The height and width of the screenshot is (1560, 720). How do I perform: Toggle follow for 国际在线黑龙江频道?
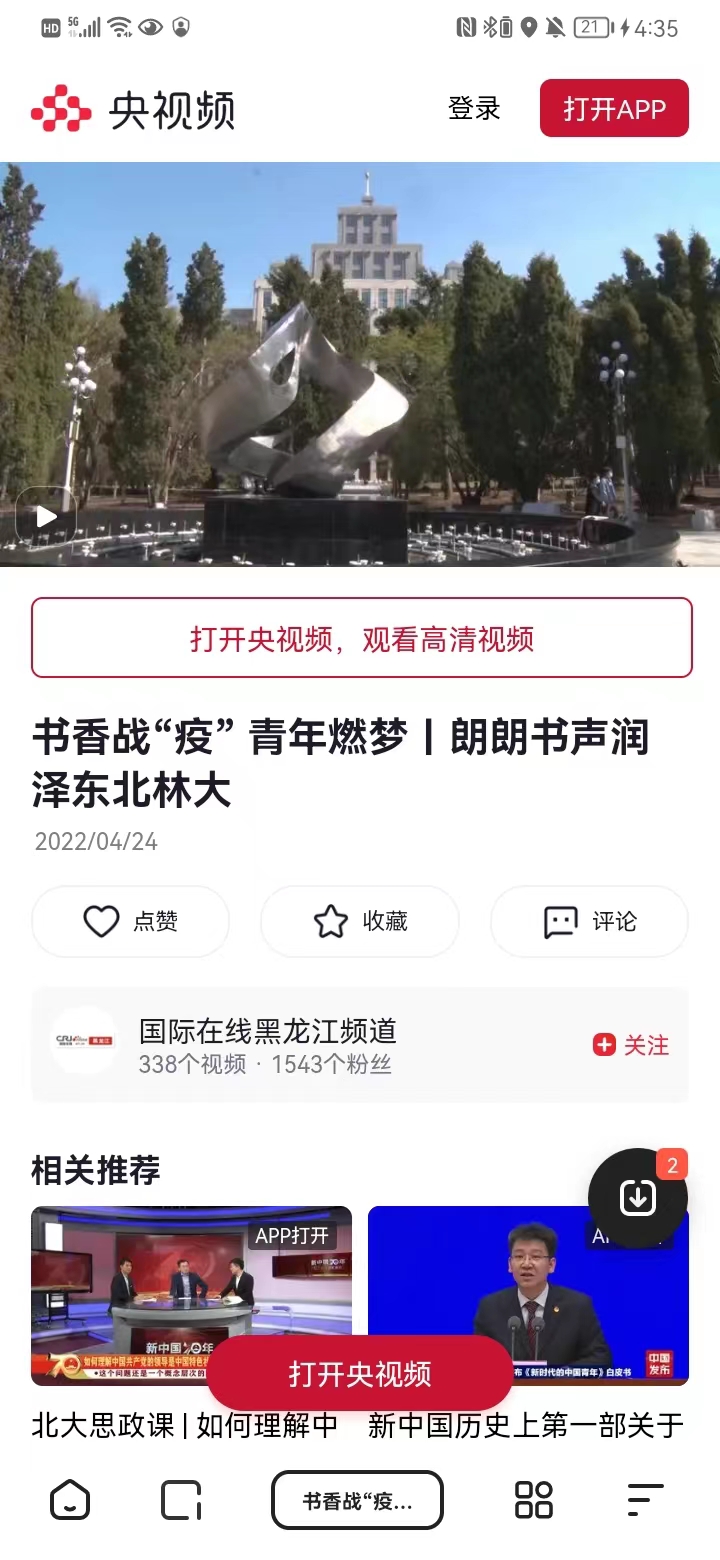point(631,1045)
